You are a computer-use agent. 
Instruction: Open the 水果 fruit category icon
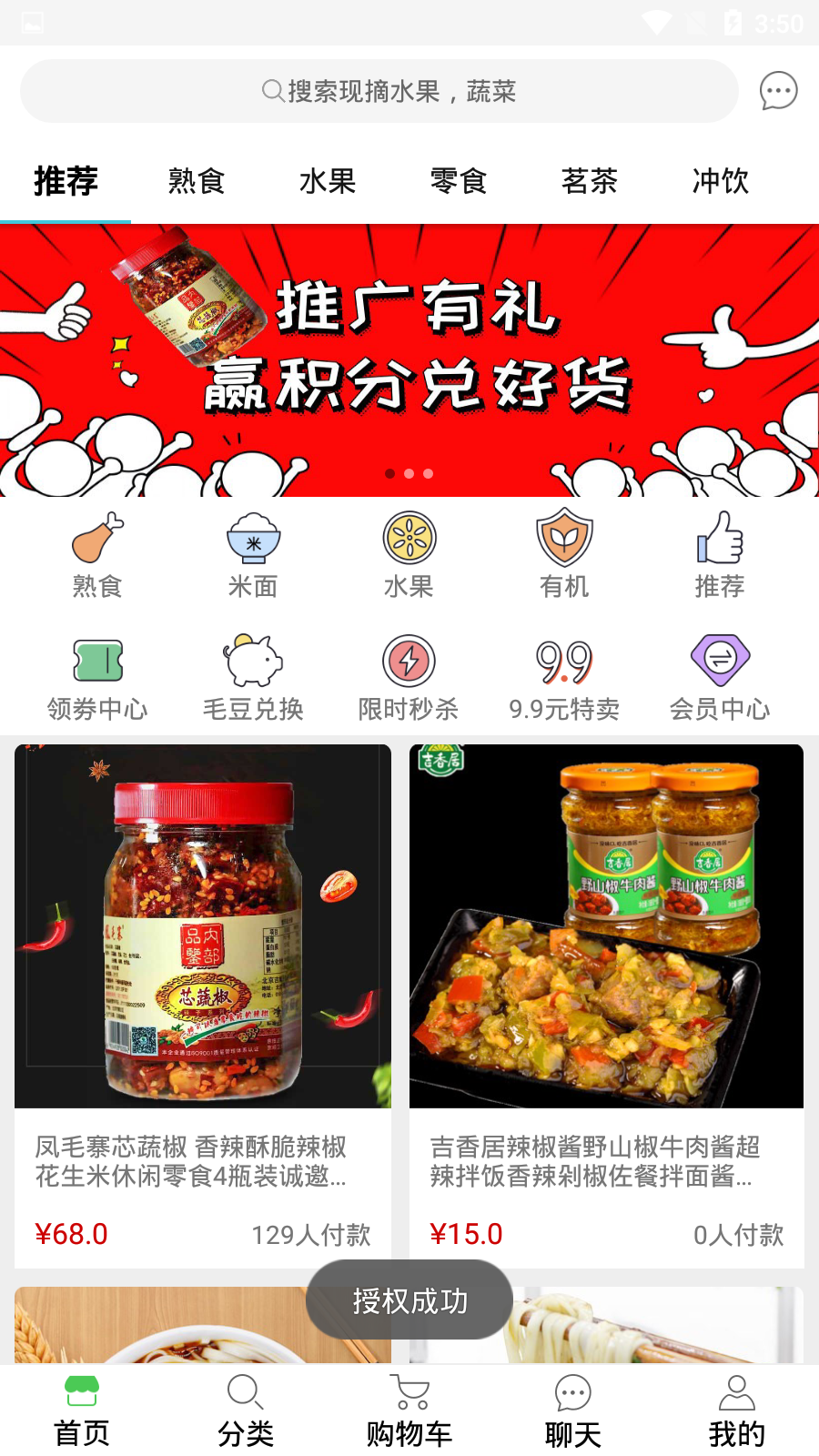click(x=409, y=553)
